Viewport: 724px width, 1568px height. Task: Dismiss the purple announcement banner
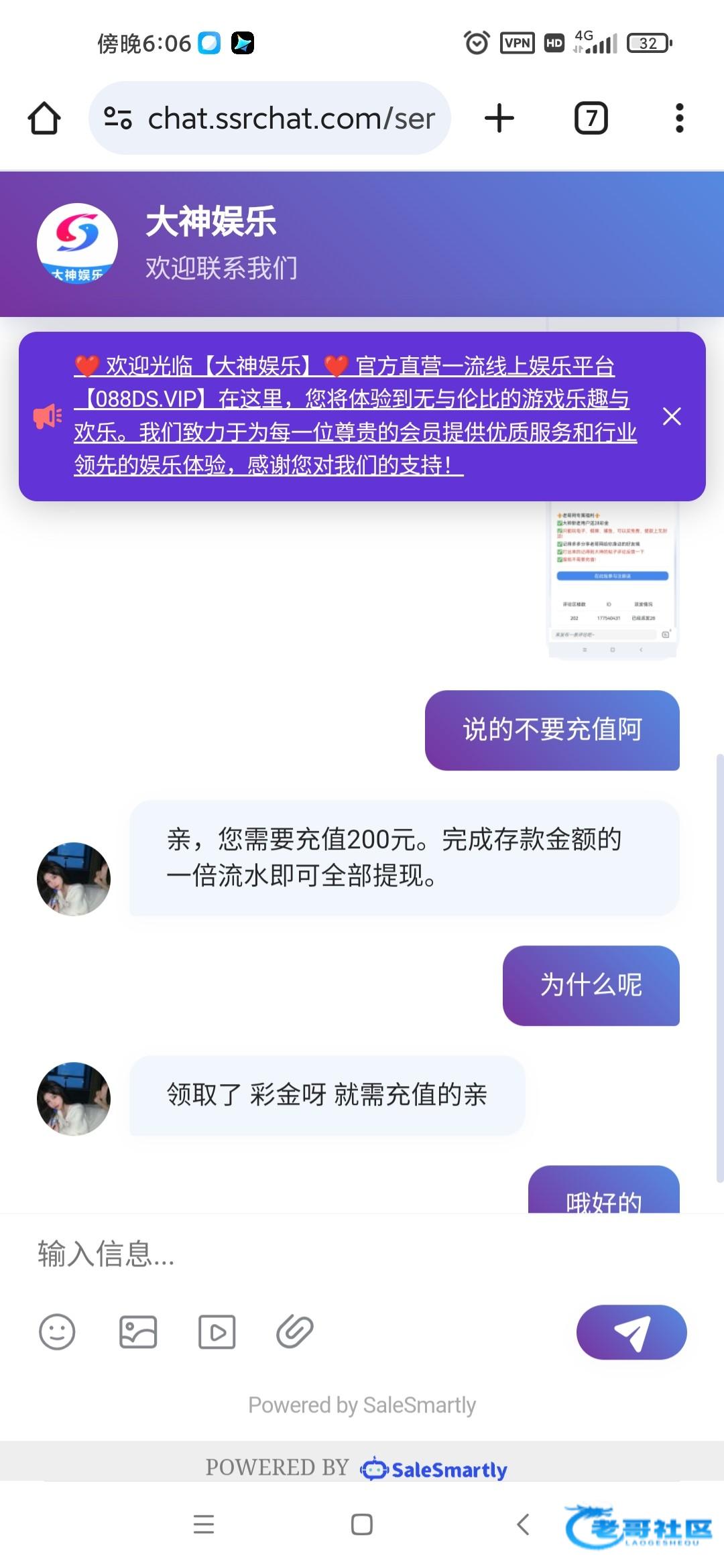click(x=672, y=416)
